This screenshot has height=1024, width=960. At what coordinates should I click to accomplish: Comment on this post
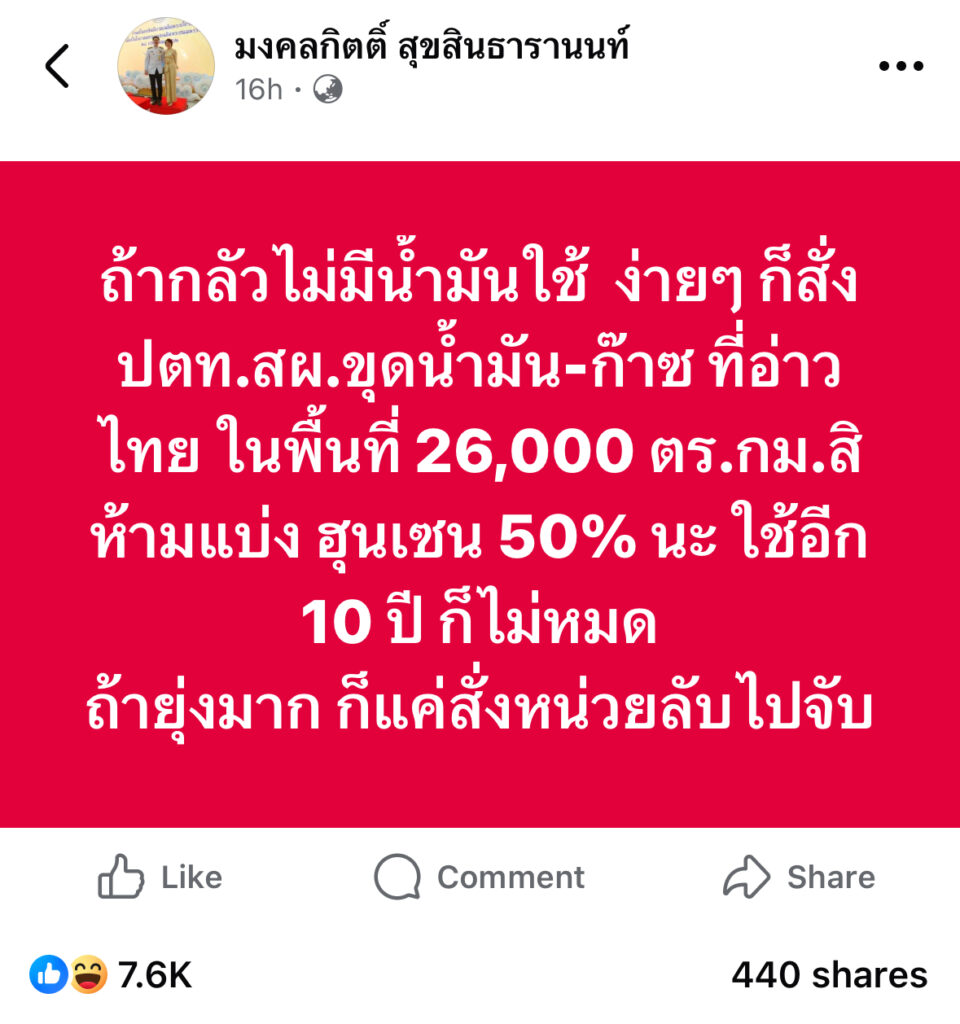[479, 877]
